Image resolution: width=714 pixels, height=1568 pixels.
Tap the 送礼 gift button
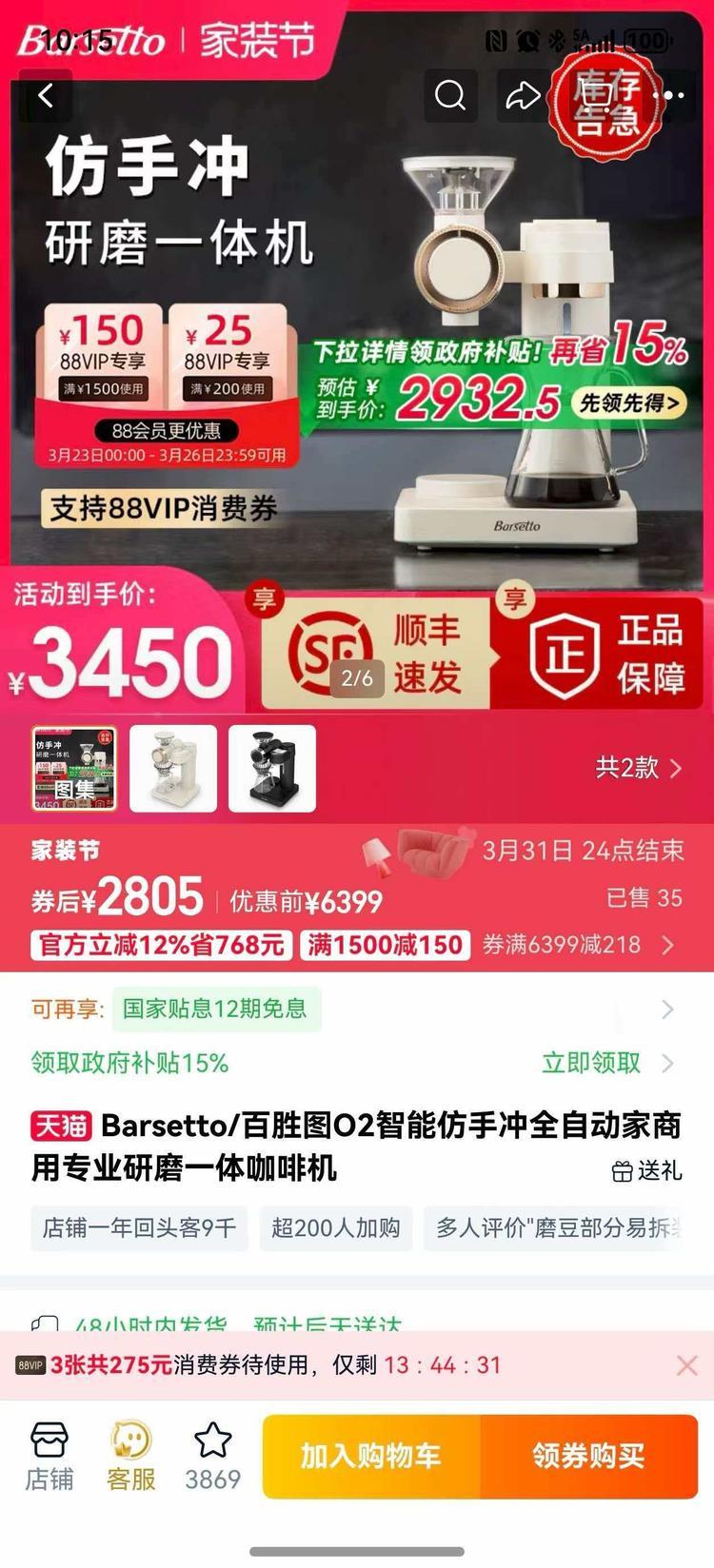click(647, 1171)
